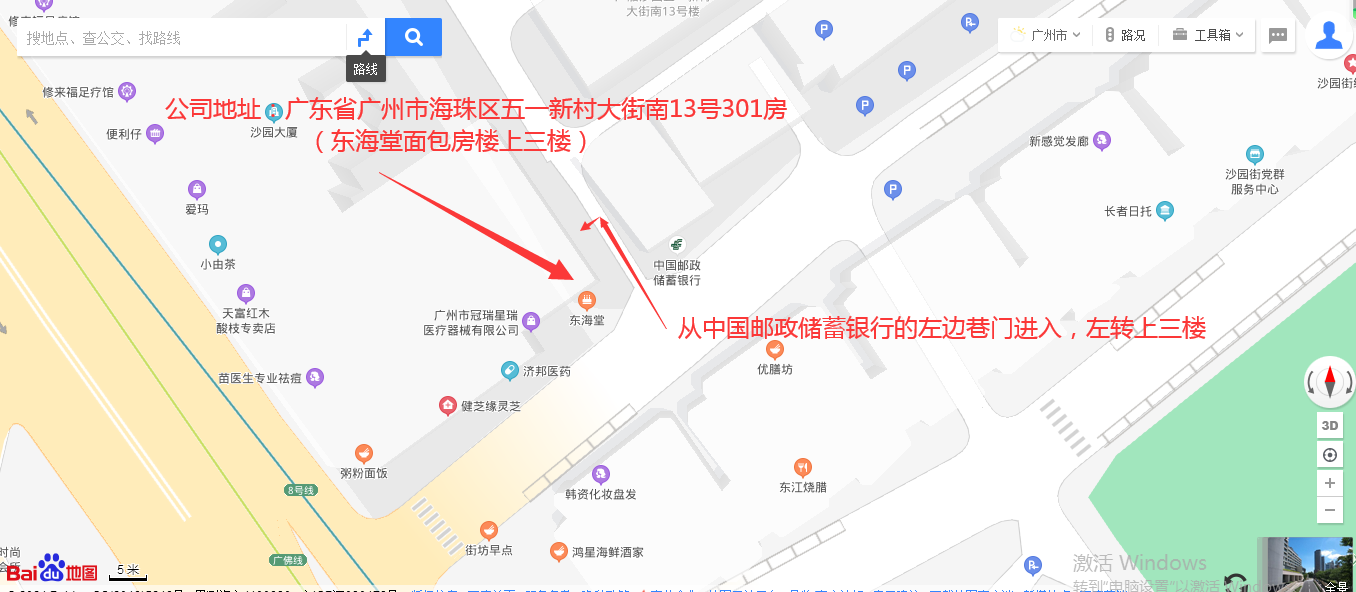
Task: Select the 鸿星海鲜酒家 restaurant marker
Action: pyautogui.click(x=559, y=551)
